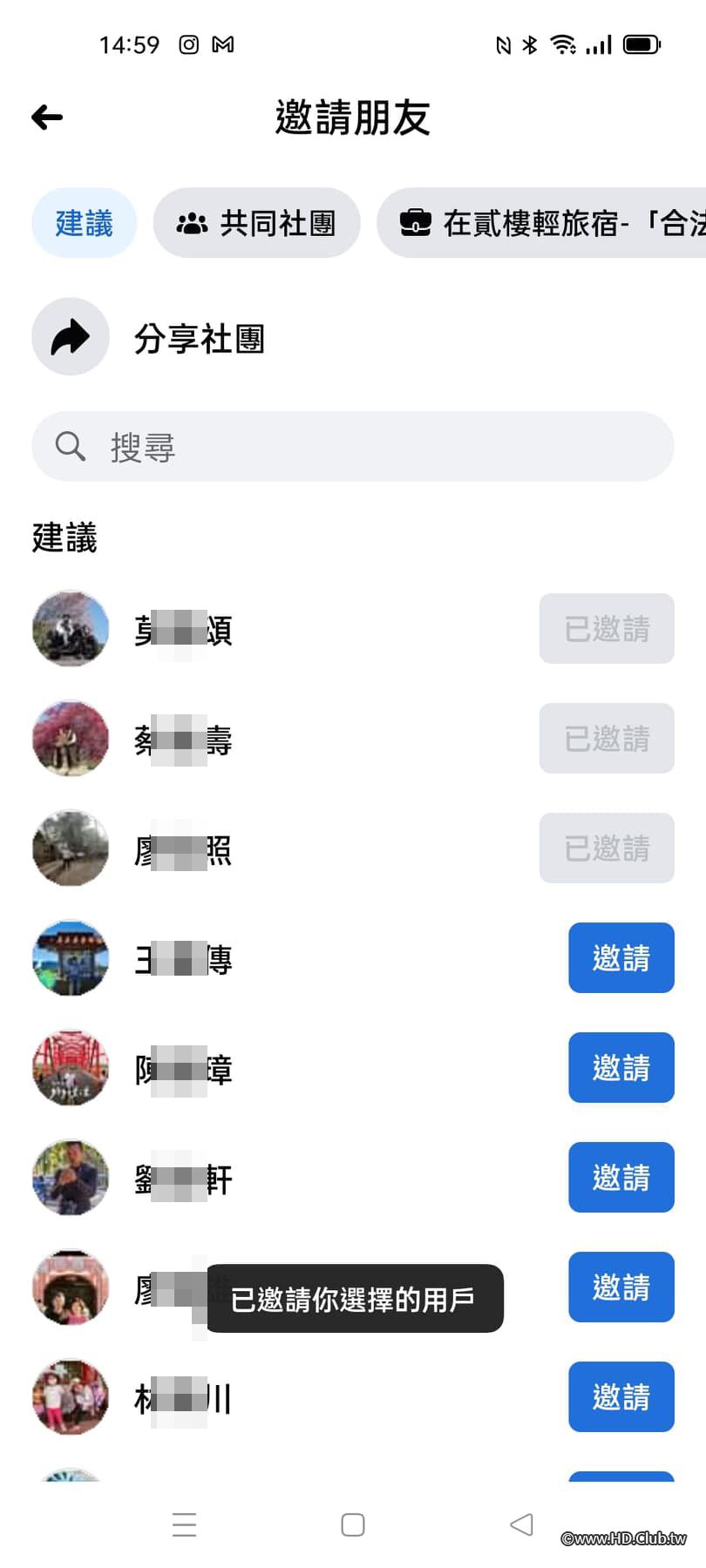Invite the friend whose name ends in 川
Image resolution: width=706 pixels, height=1568 pixels.
(621, 1396)
